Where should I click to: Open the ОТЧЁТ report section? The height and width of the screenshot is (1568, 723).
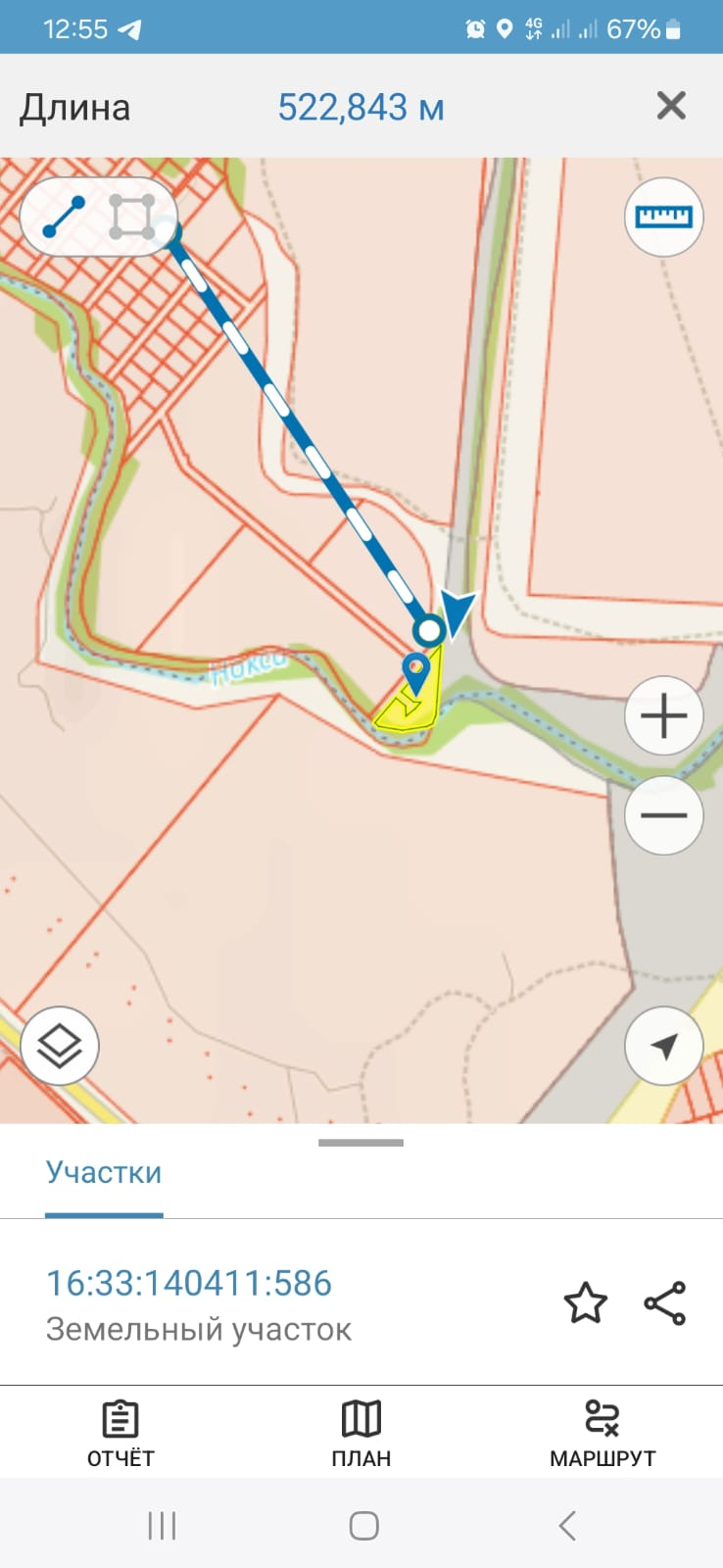tap(120, 1434)
